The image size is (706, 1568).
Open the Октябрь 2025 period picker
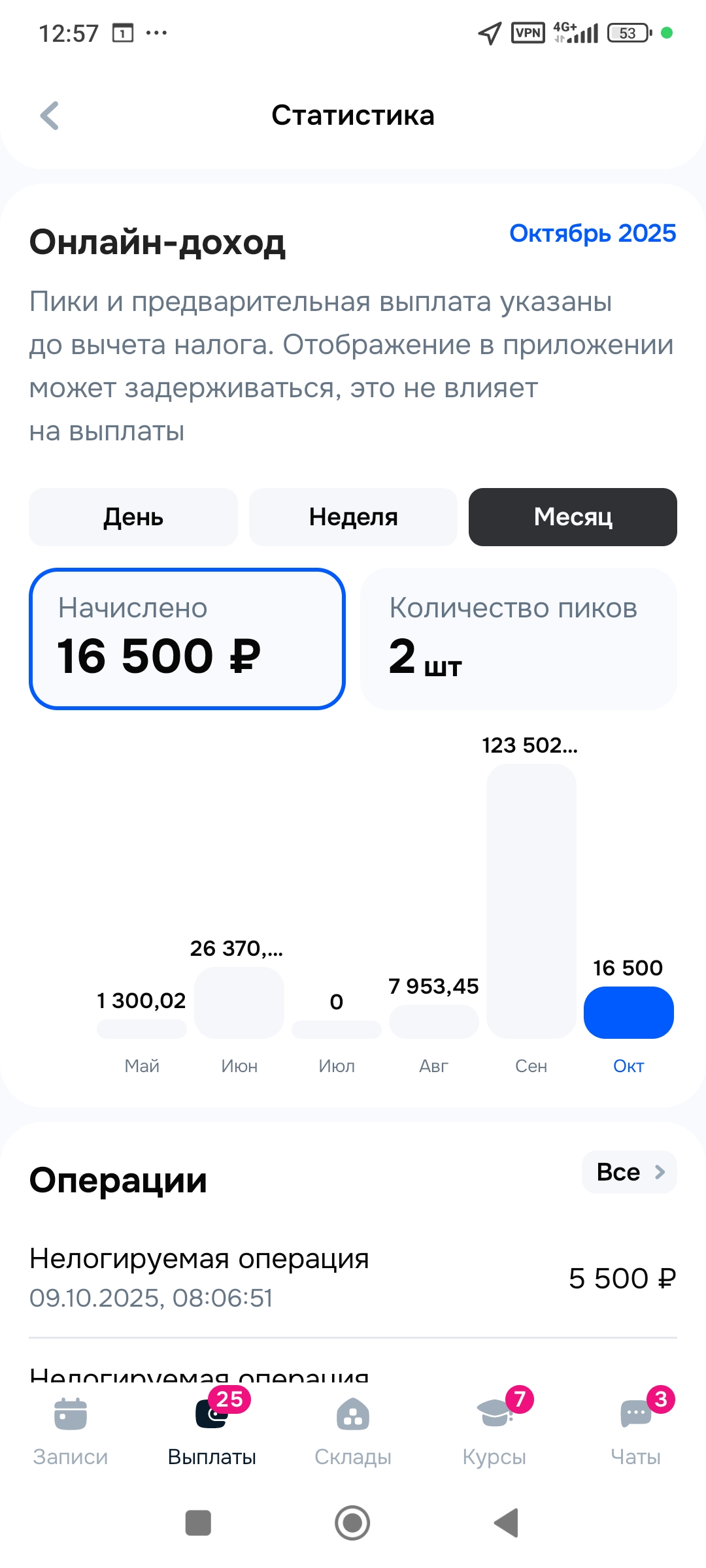(592, 233)
